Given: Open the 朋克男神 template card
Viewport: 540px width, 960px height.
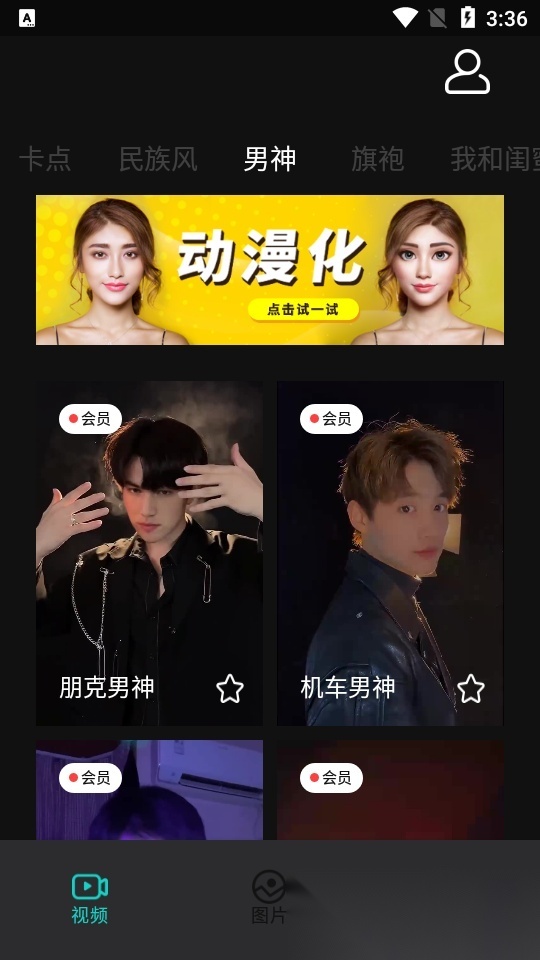Looking at the screenshot, I should (x=149, y=553).
